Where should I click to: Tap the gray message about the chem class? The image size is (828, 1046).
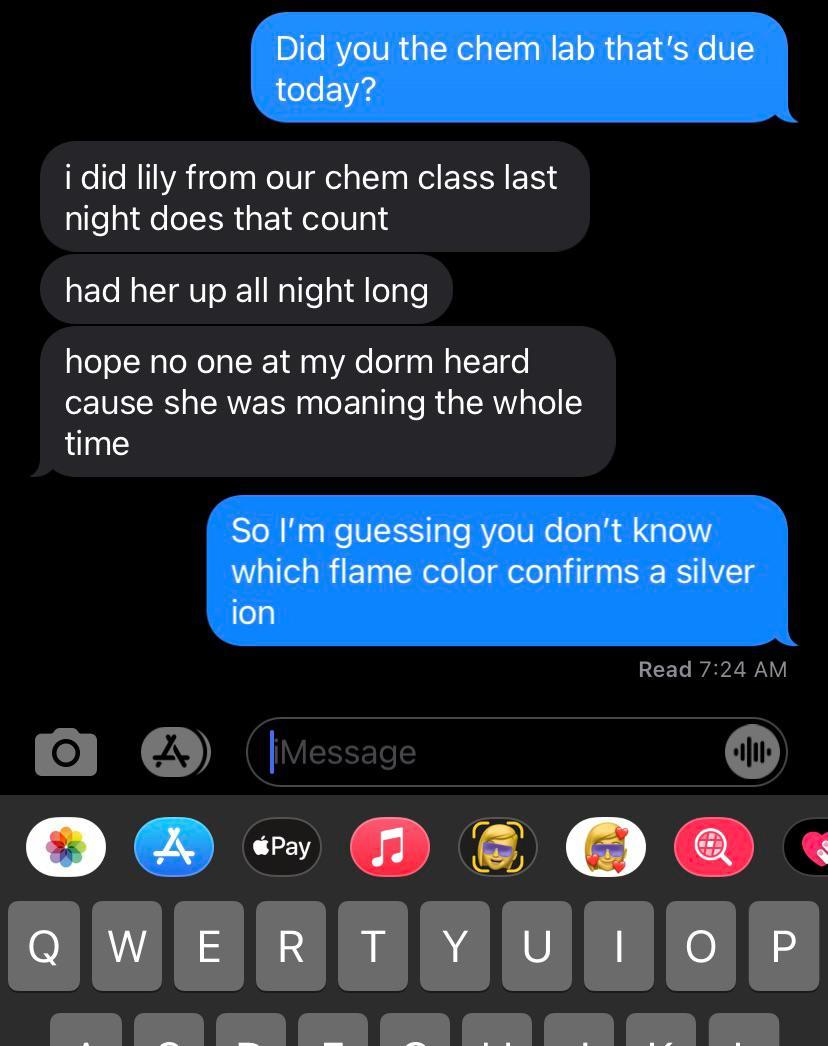tap(315, 197)
